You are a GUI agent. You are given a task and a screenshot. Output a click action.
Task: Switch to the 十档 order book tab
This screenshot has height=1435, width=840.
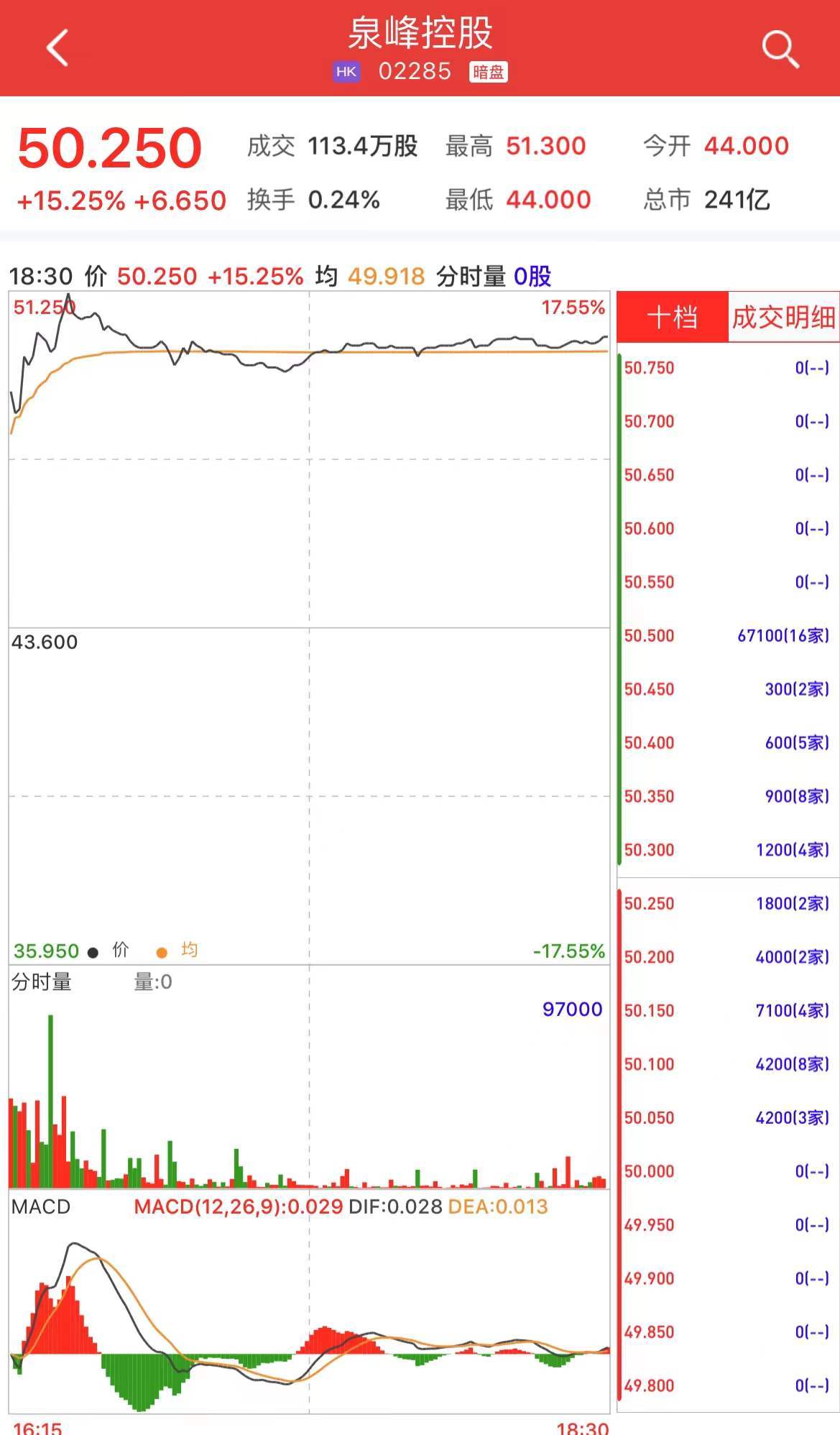pyautogui.click(x=673, y=317)
